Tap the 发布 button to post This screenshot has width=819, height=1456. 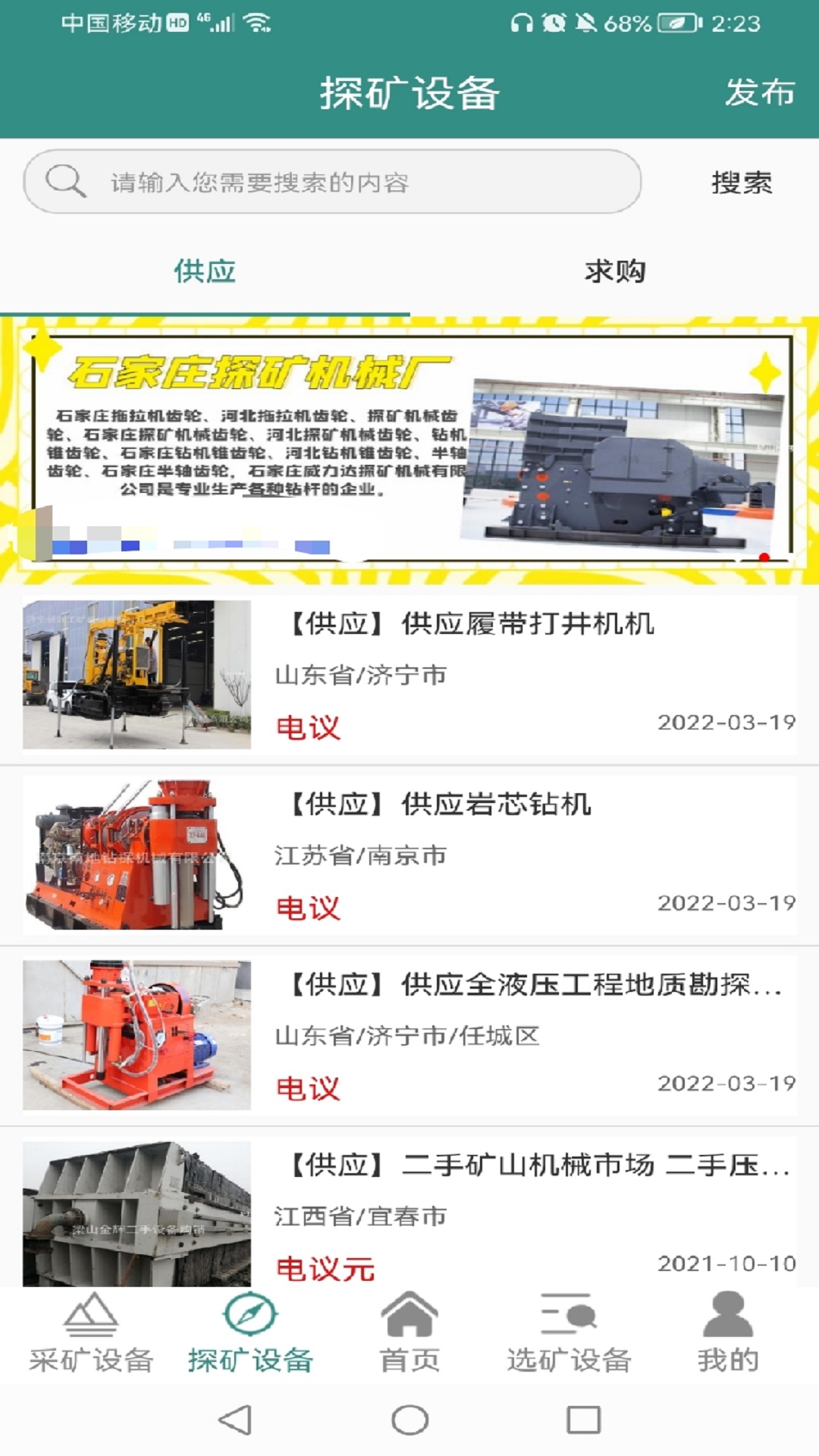759,93
